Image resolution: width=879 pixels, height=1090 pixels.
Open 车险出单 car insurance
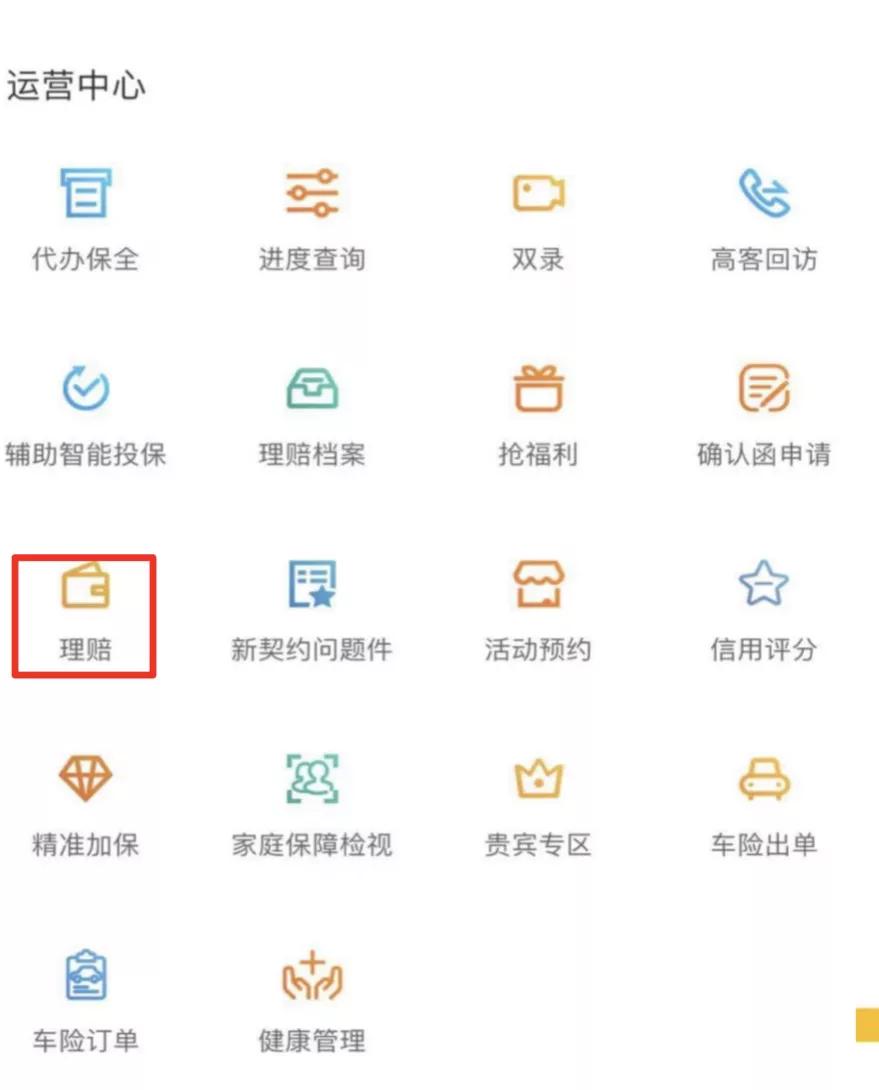click(764, 781)
